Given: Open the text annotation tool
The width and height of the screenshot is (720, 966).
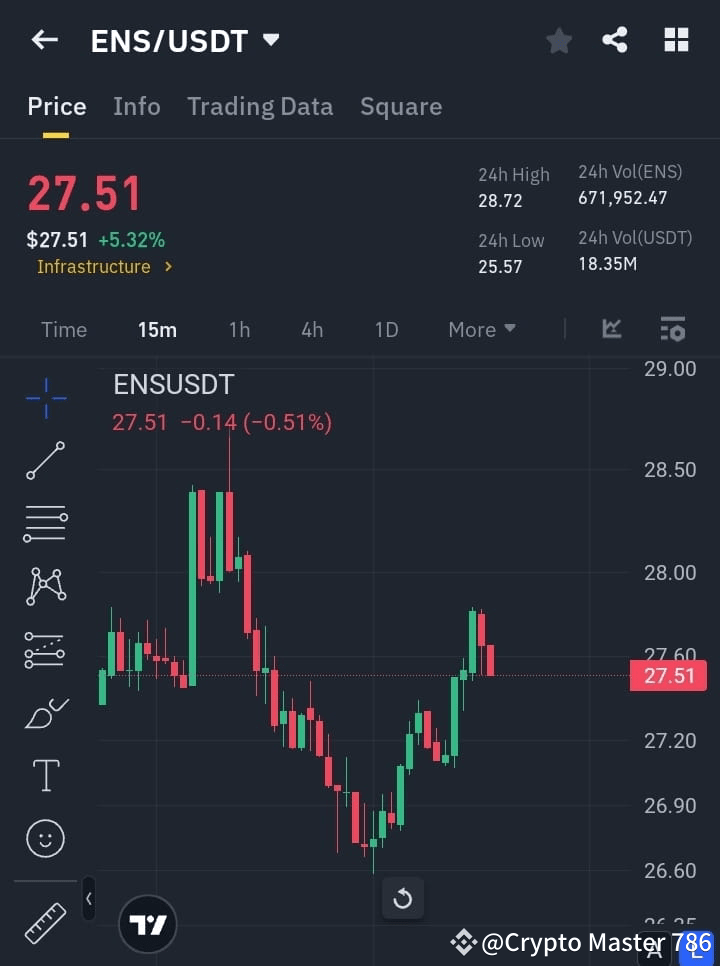Looking at the screenshot, I should point(45,775).
